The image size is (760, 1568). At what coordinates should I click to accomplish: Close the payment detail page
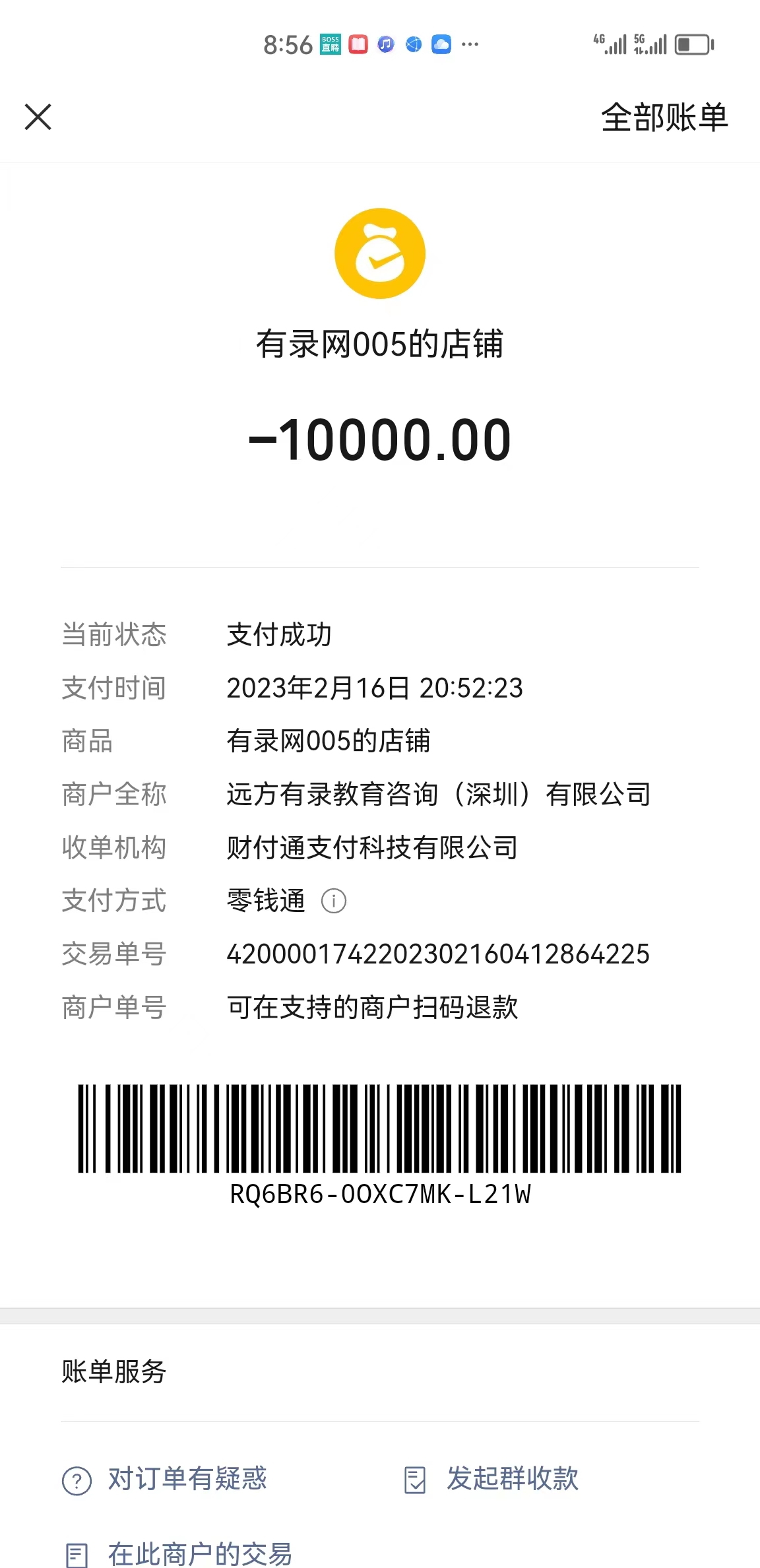(x=38, y=117)
